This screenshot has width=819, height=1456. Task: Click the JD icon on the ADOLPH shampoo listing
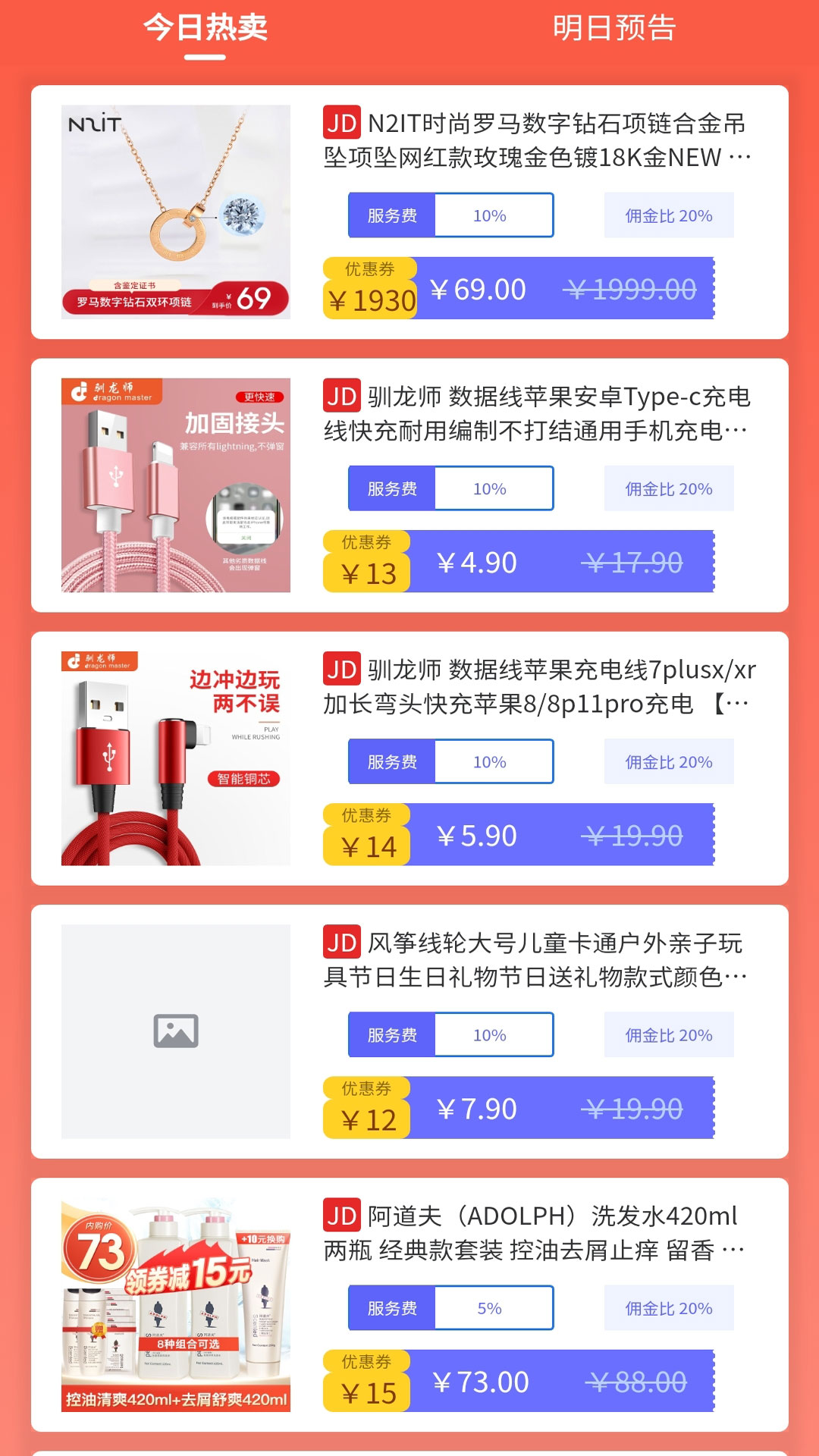(341, 1215)
